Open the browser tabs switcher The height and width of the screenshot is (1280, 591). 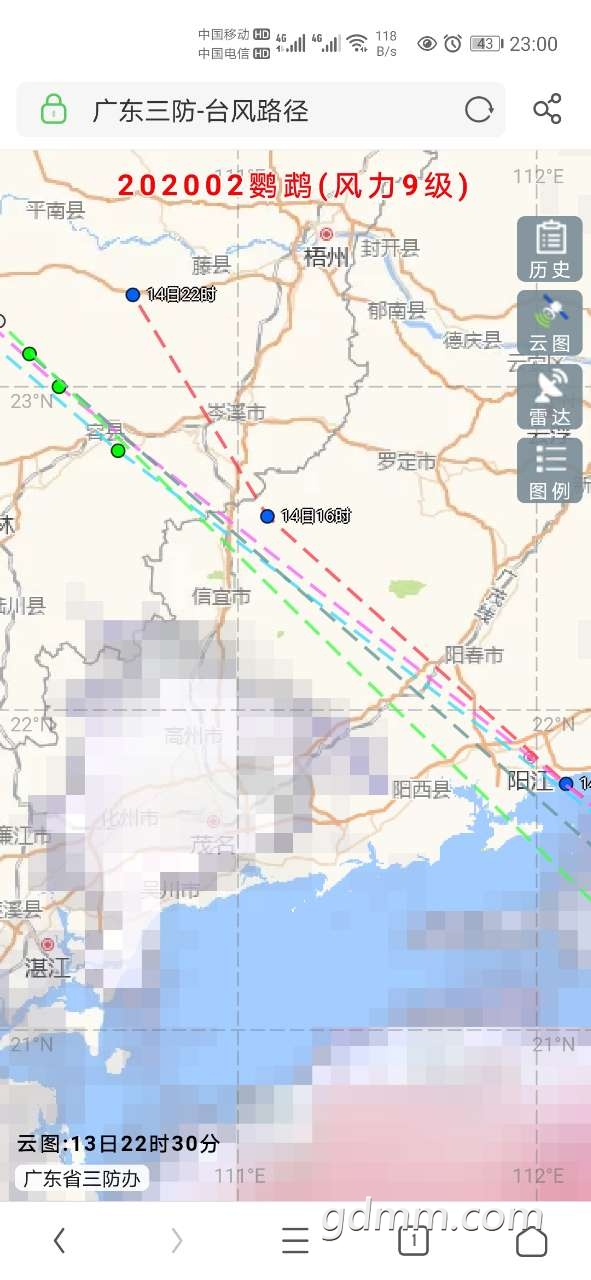413,1241
